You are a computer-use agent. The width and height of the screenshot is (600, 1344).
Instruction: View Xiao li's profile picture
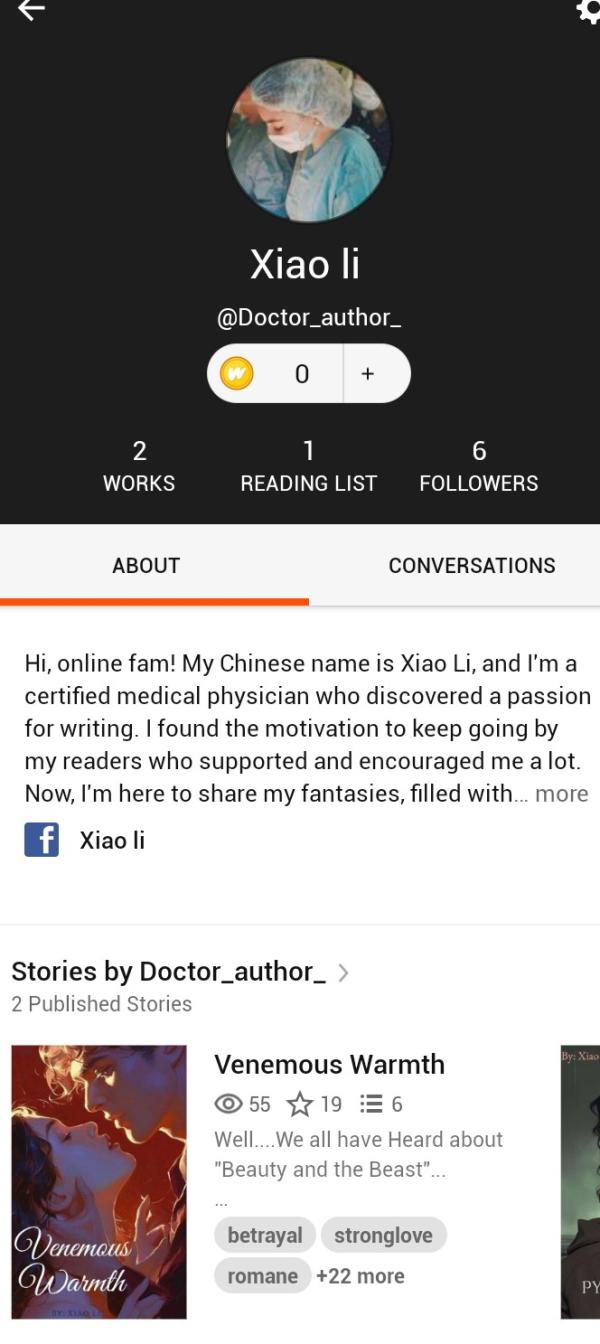[309, 140]
